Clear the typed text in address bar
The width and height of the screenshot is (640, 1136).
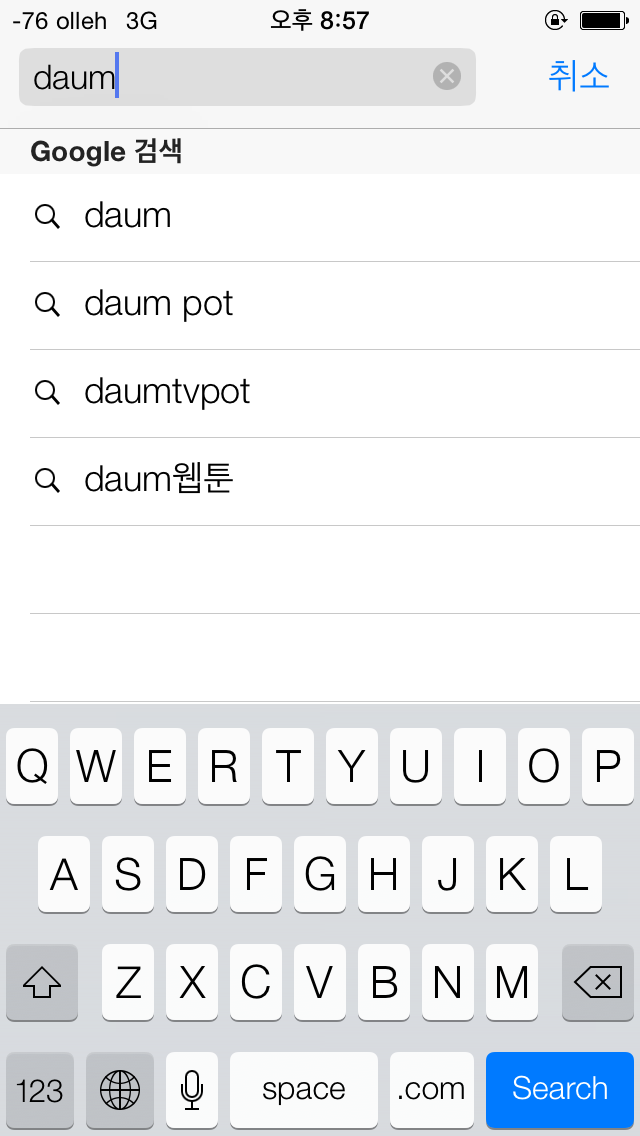coord(446,76)
